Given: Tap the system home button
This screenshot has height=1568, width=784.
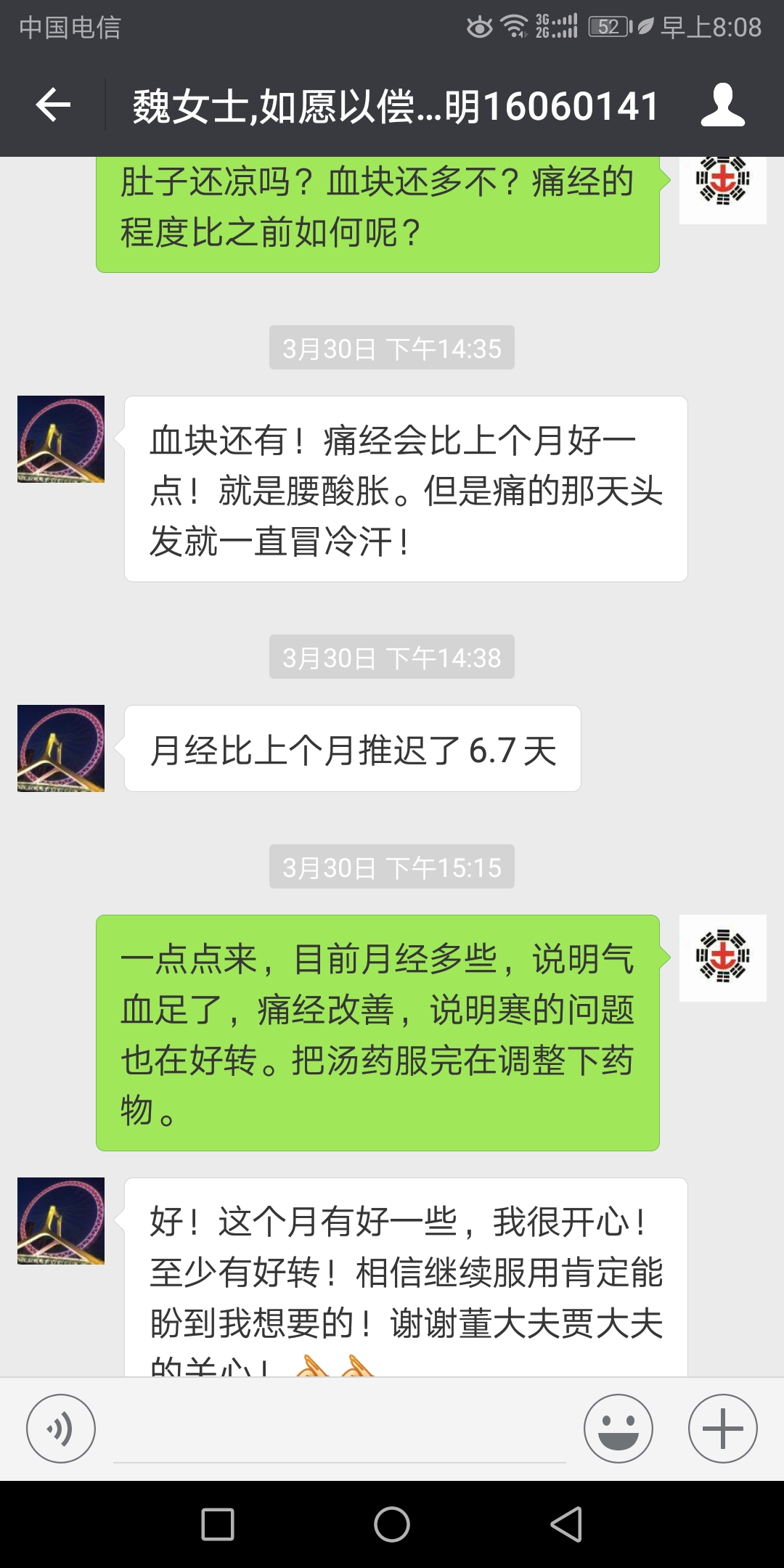Looking at the screenshot, I should [x=392, y=1524].
